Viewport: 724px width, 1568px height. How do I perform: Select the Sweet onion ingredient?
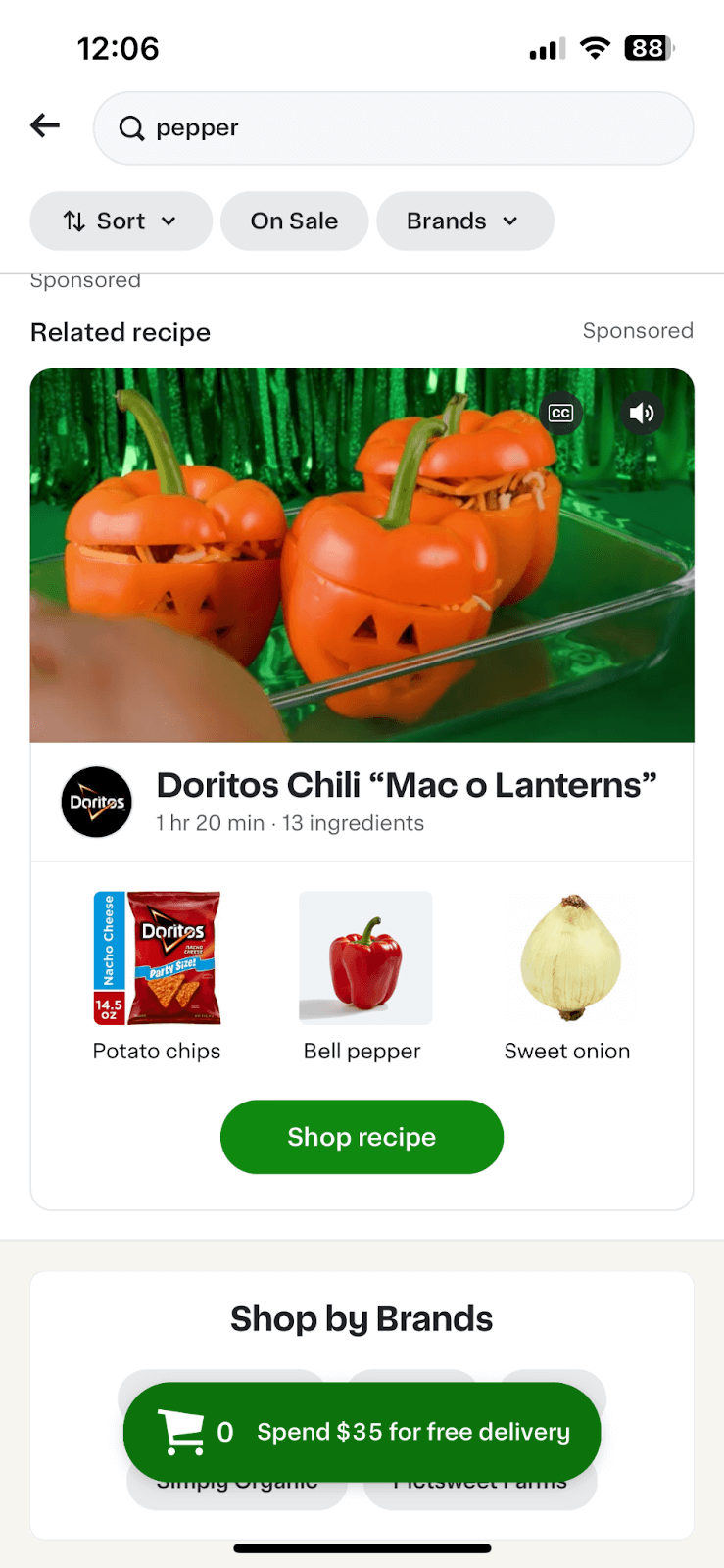568,975
